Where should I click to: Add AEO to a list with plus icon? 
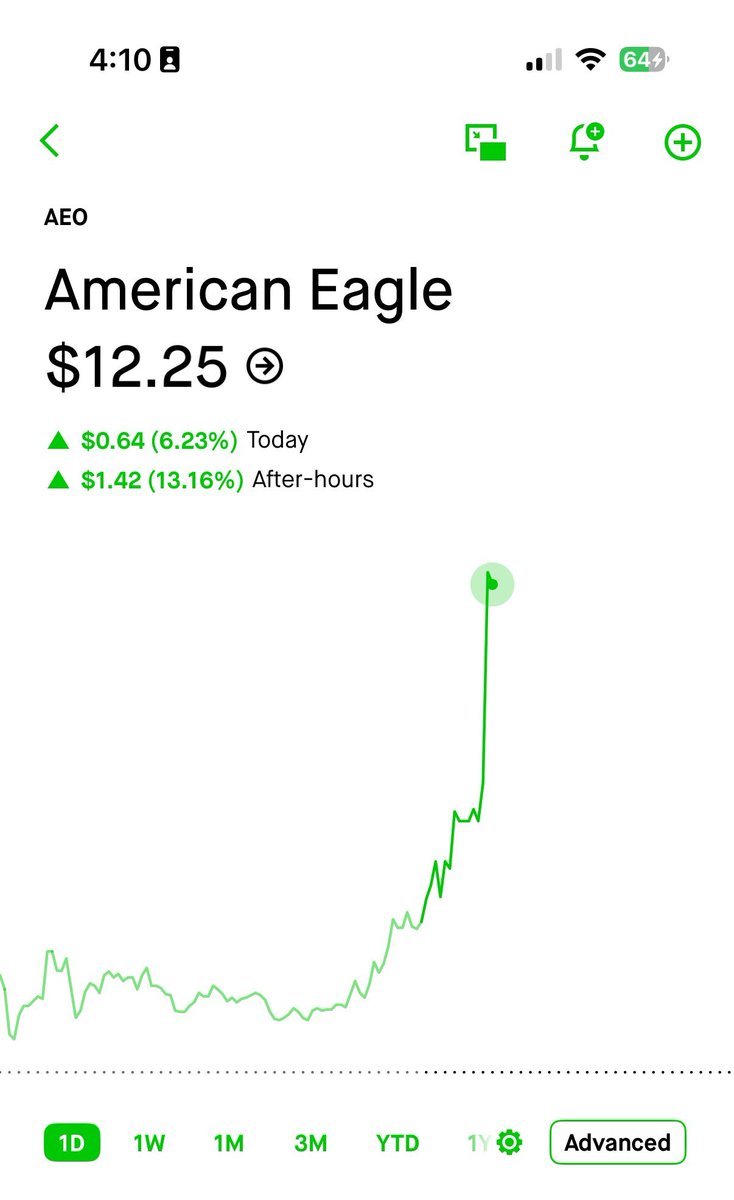click(x=683, y=142)
